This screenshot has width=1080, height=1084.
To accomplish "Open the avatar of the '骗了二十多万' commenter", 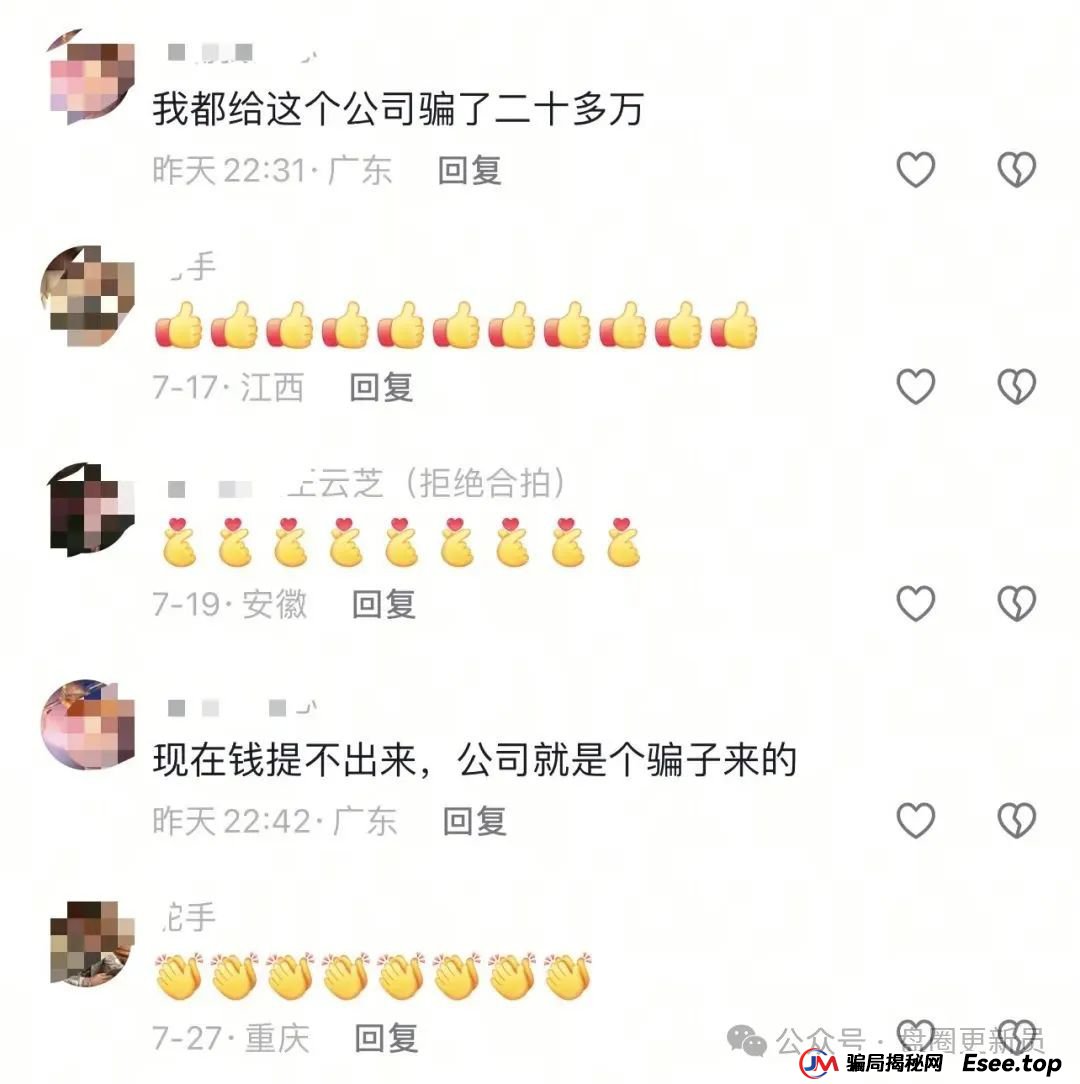I will tap(90, 77).
